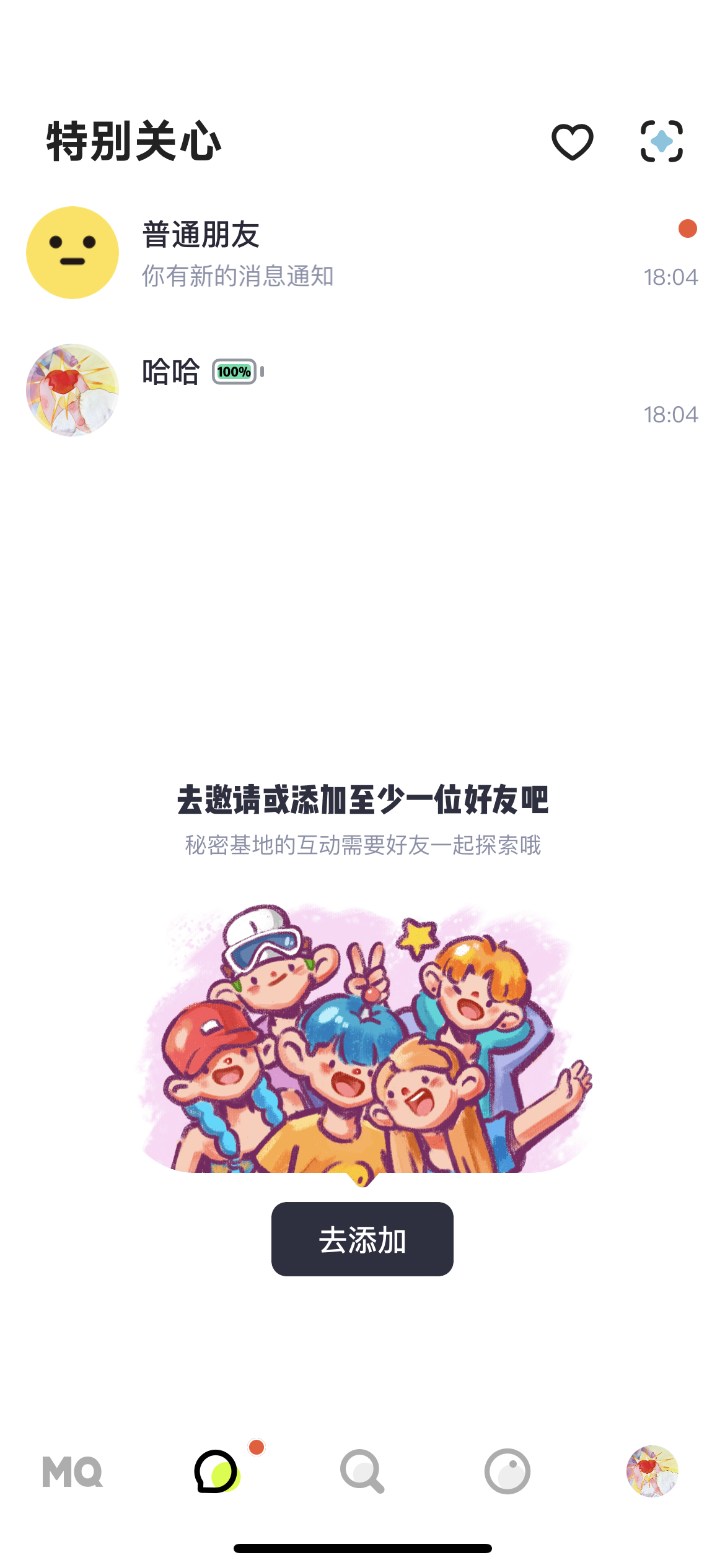Viewport: 725px width, 1568px height.
Task: Open the conversation with 哈哈
Action: click(362, 390)
